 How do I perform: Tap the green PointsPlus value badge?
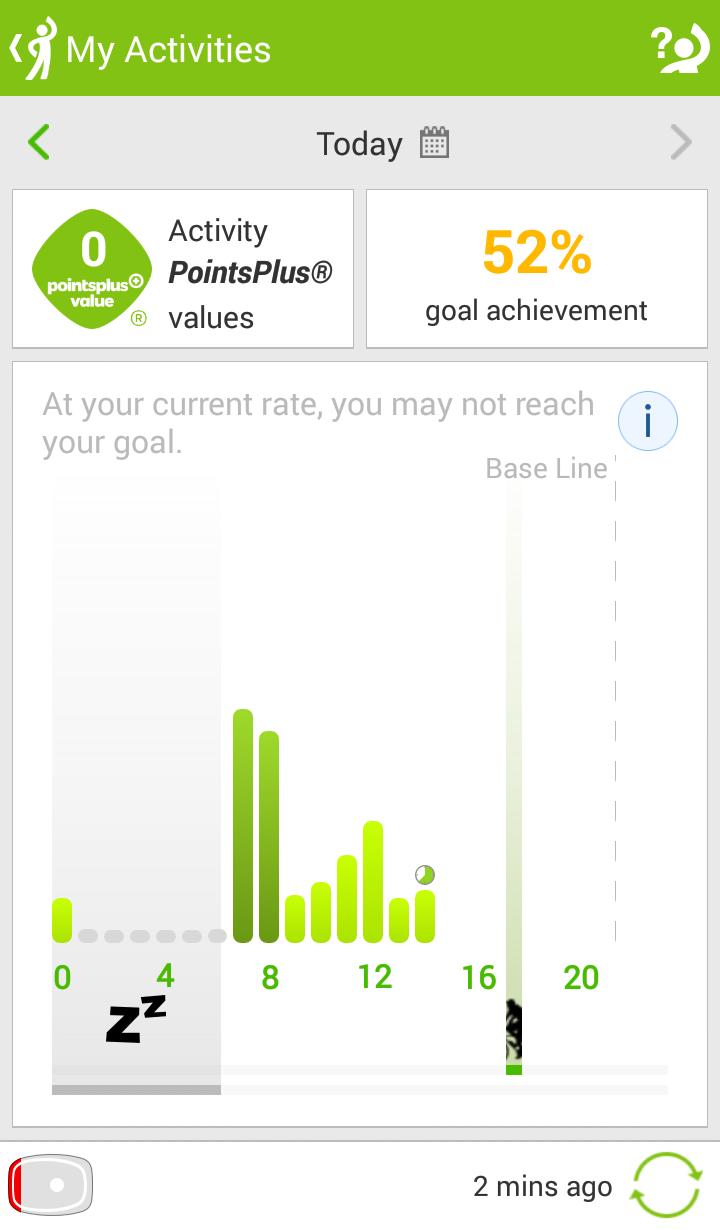coord(91,268)
